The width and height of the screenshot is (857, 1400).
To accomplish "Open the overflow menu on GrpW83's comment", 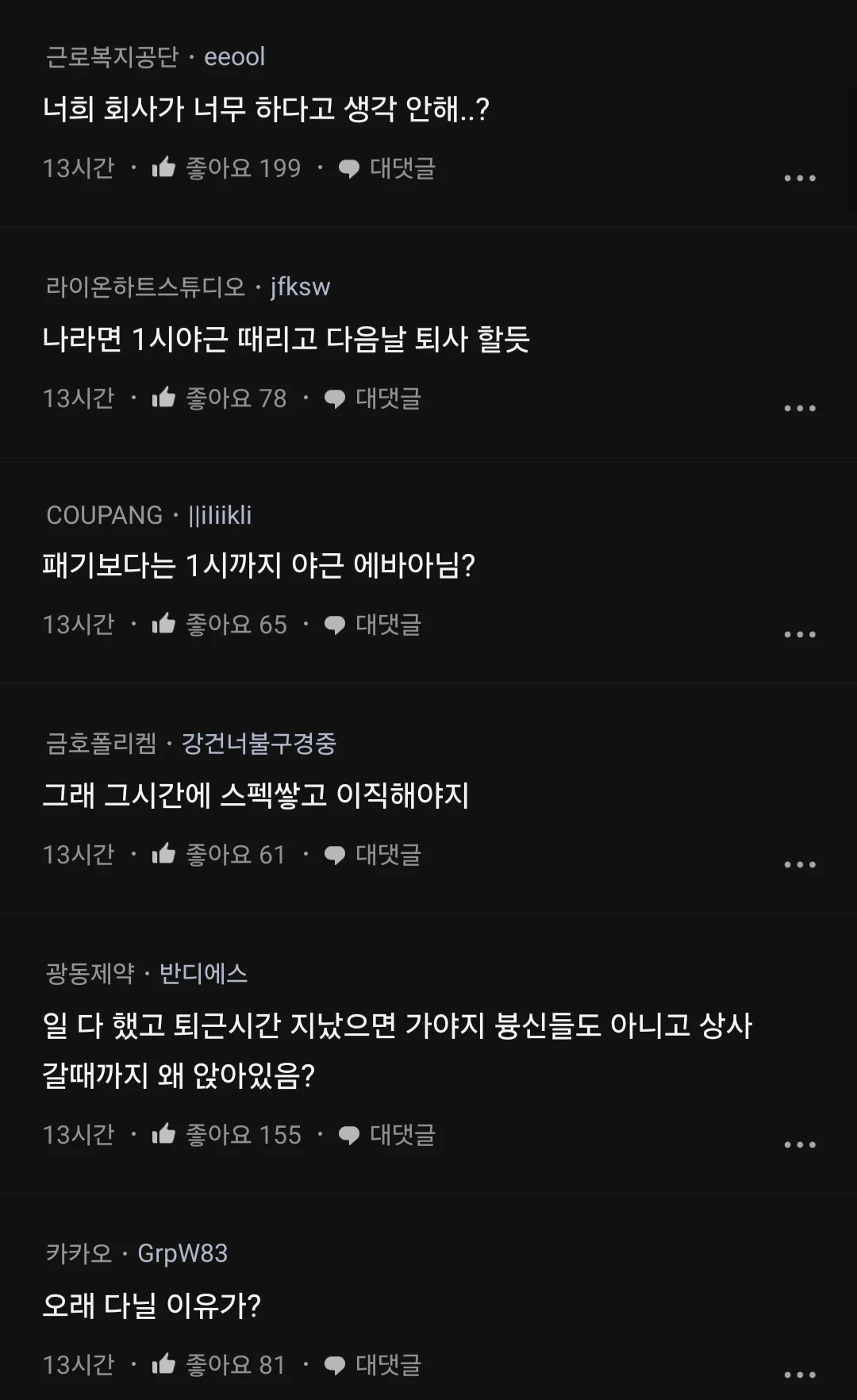I will coord(799,1375).
